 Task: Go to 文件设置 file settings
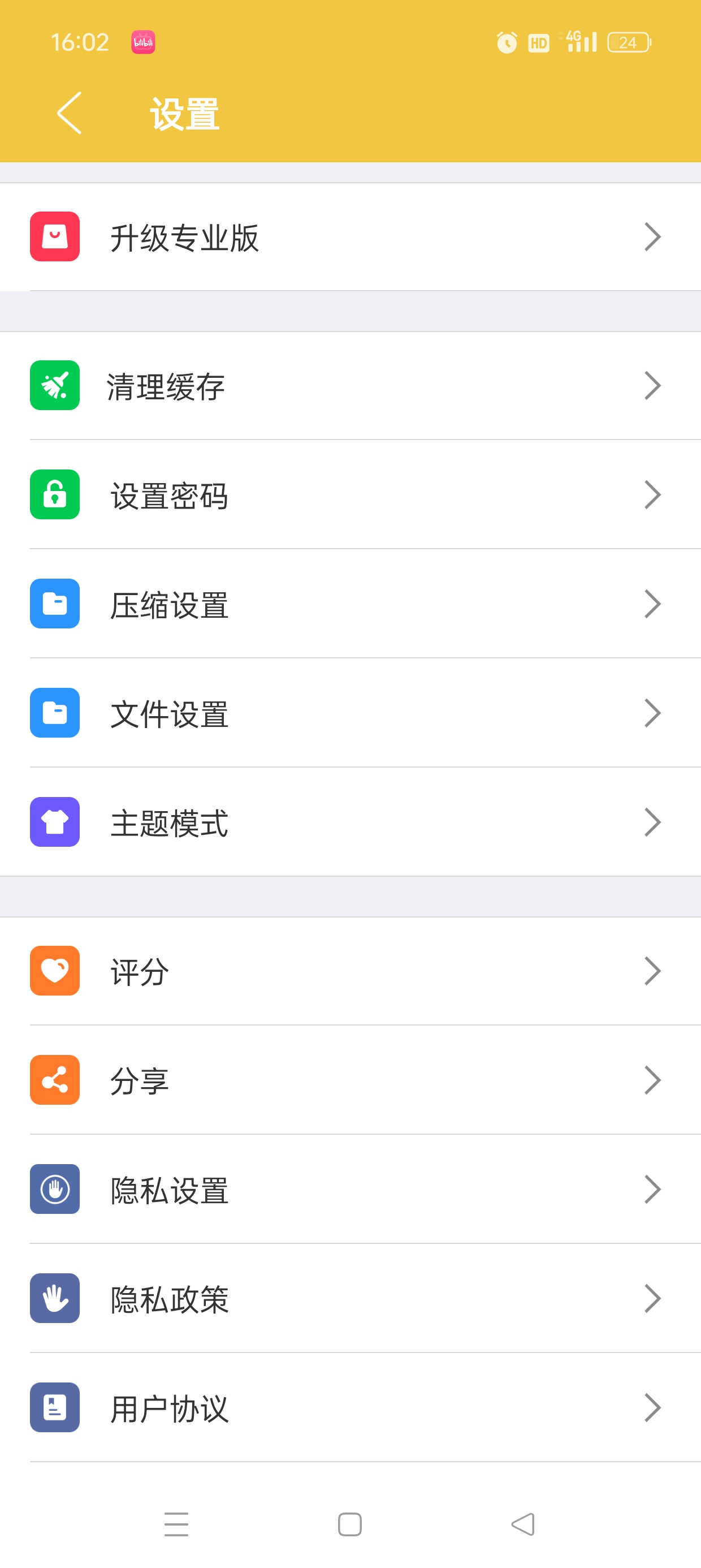pos(350,713)
